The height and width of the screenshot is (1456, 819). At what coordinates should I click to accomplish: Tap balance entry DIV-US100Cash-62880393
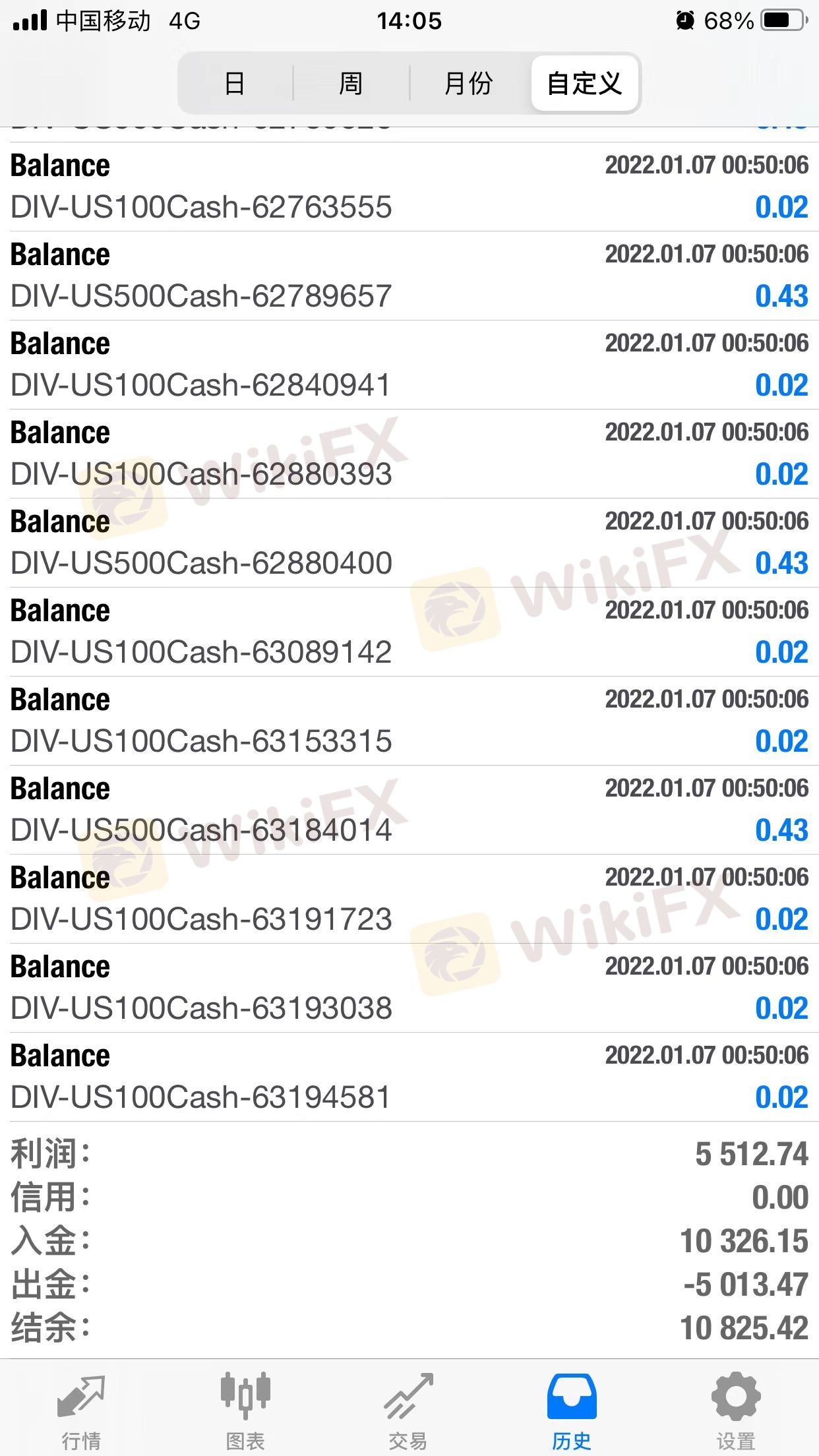[x=409, y=454]
